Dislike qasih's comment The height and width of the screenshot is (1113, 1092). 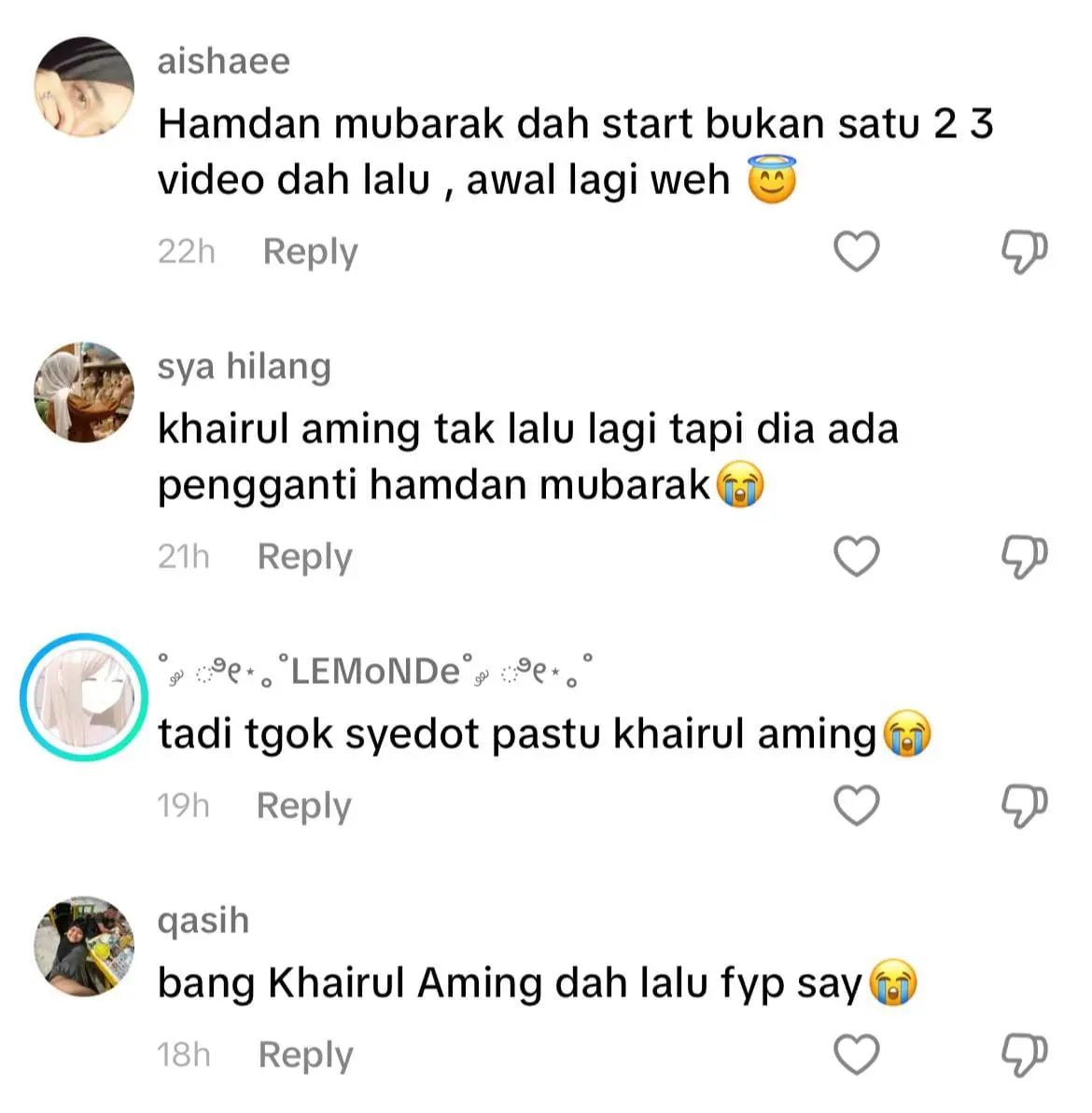tap(1024, 1054)
